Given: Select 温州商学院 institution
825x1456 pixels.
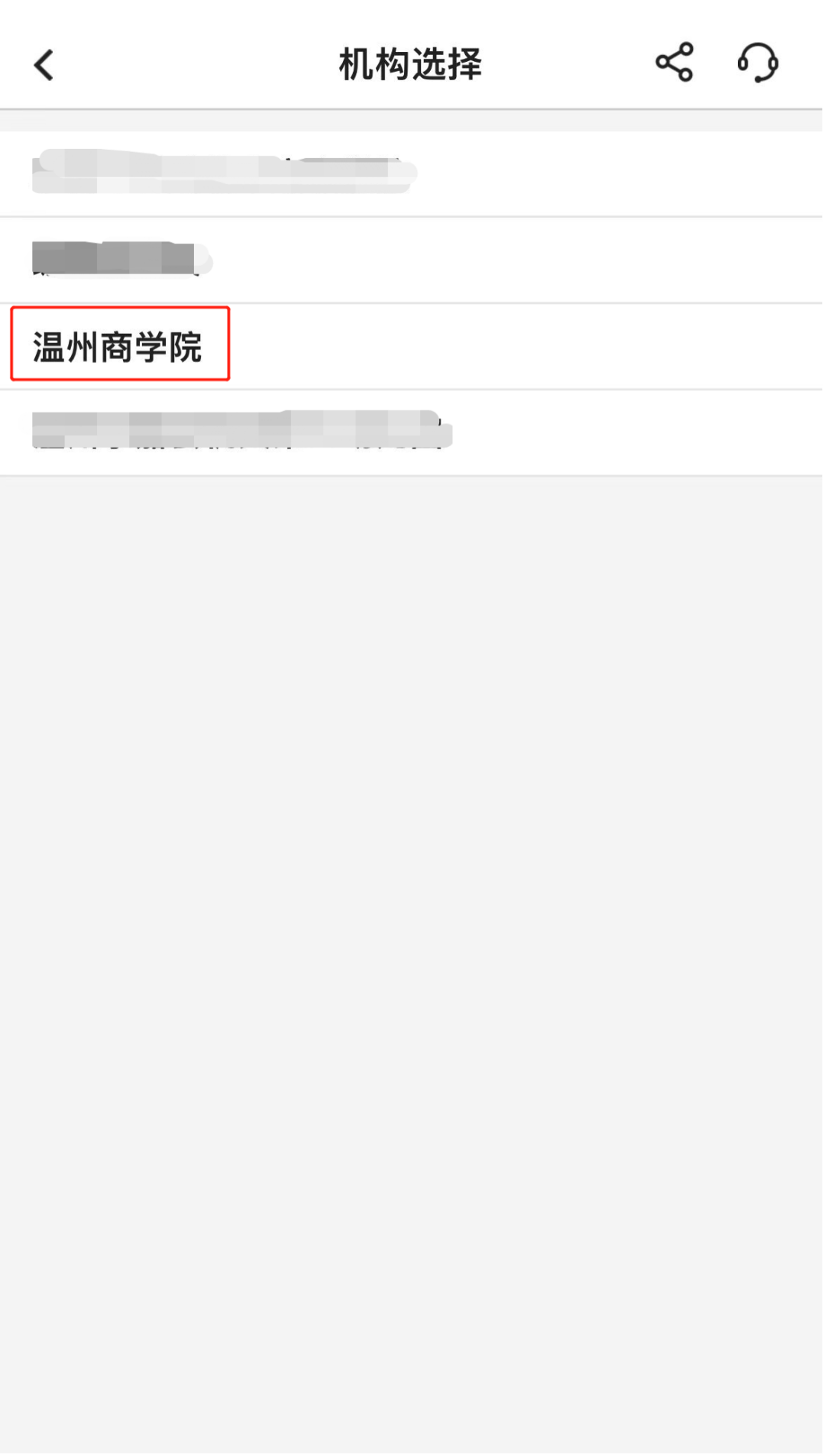Looking at the screenshot, I should pyautogui.click(x=118, y=347).
